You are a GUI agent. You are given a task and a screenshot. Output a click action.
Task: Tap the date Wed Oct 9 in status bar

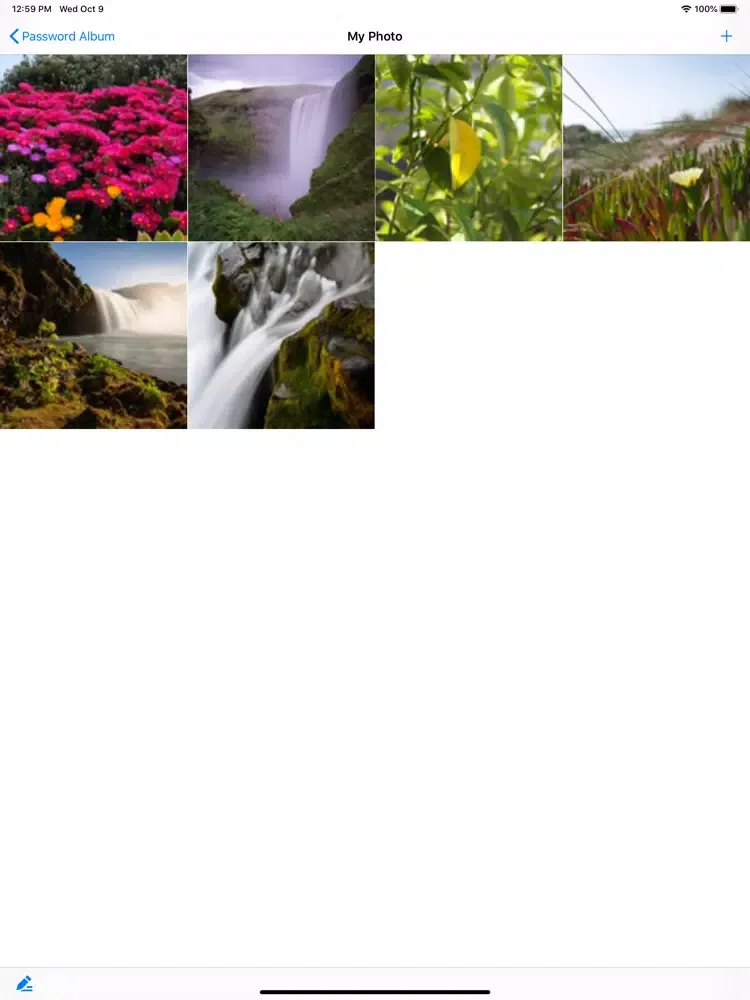(80, 8)
